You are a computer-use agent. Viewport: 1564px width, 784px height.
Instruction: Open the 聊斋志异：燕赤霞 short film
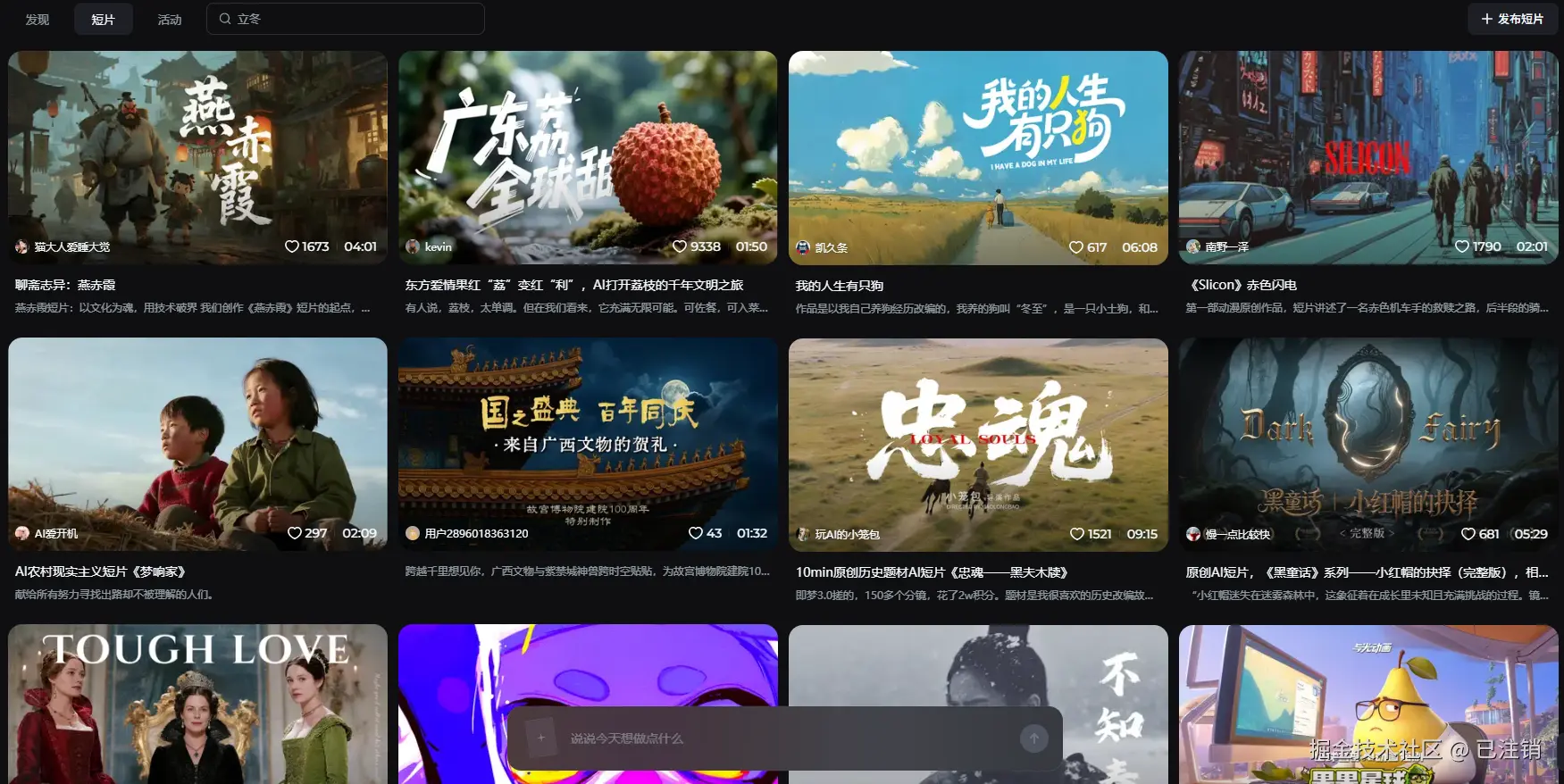click(x=197, y=157)
